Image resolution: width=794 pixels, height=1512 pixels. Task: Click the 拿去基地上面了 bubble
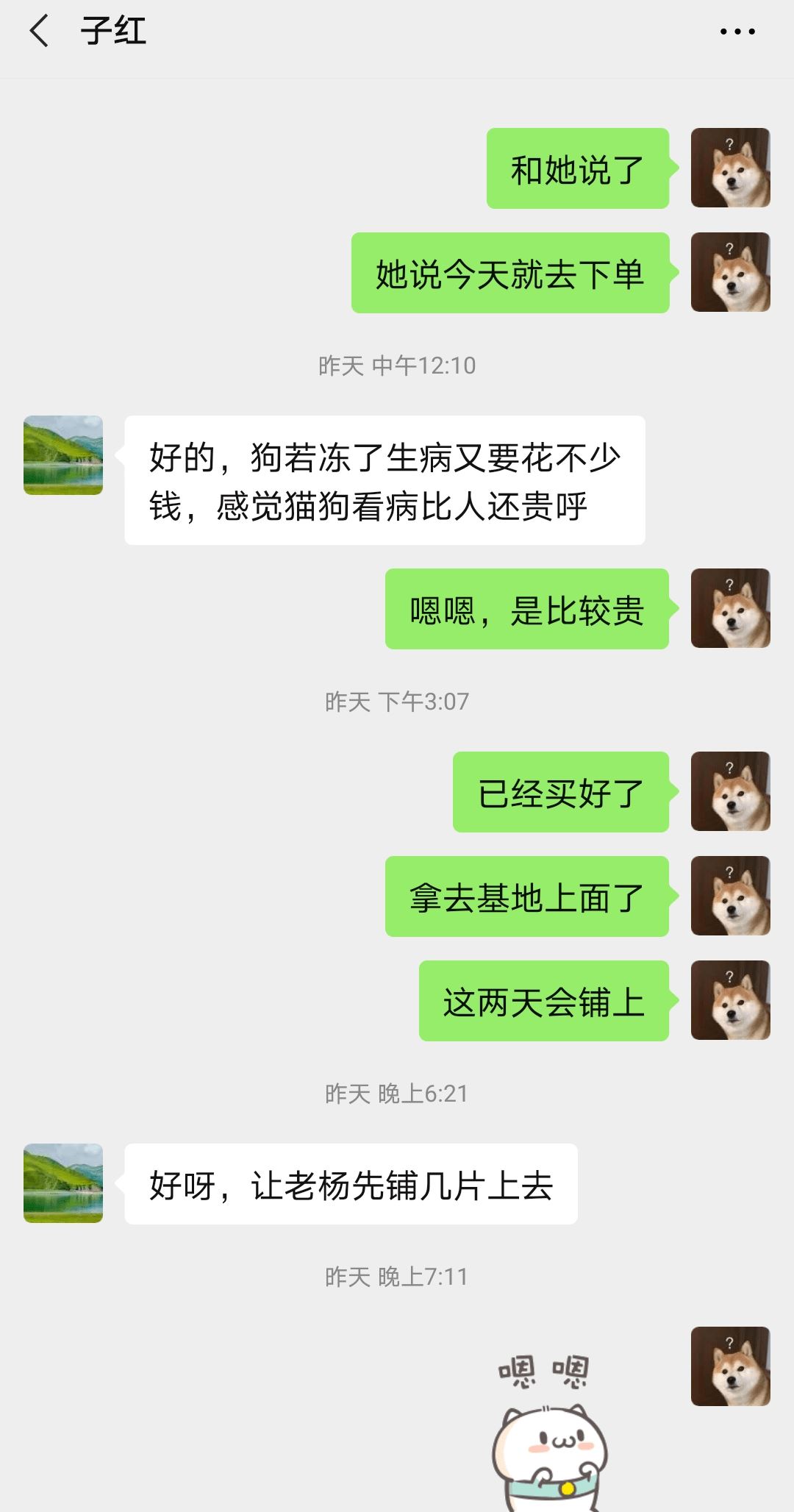coord(527,898)
